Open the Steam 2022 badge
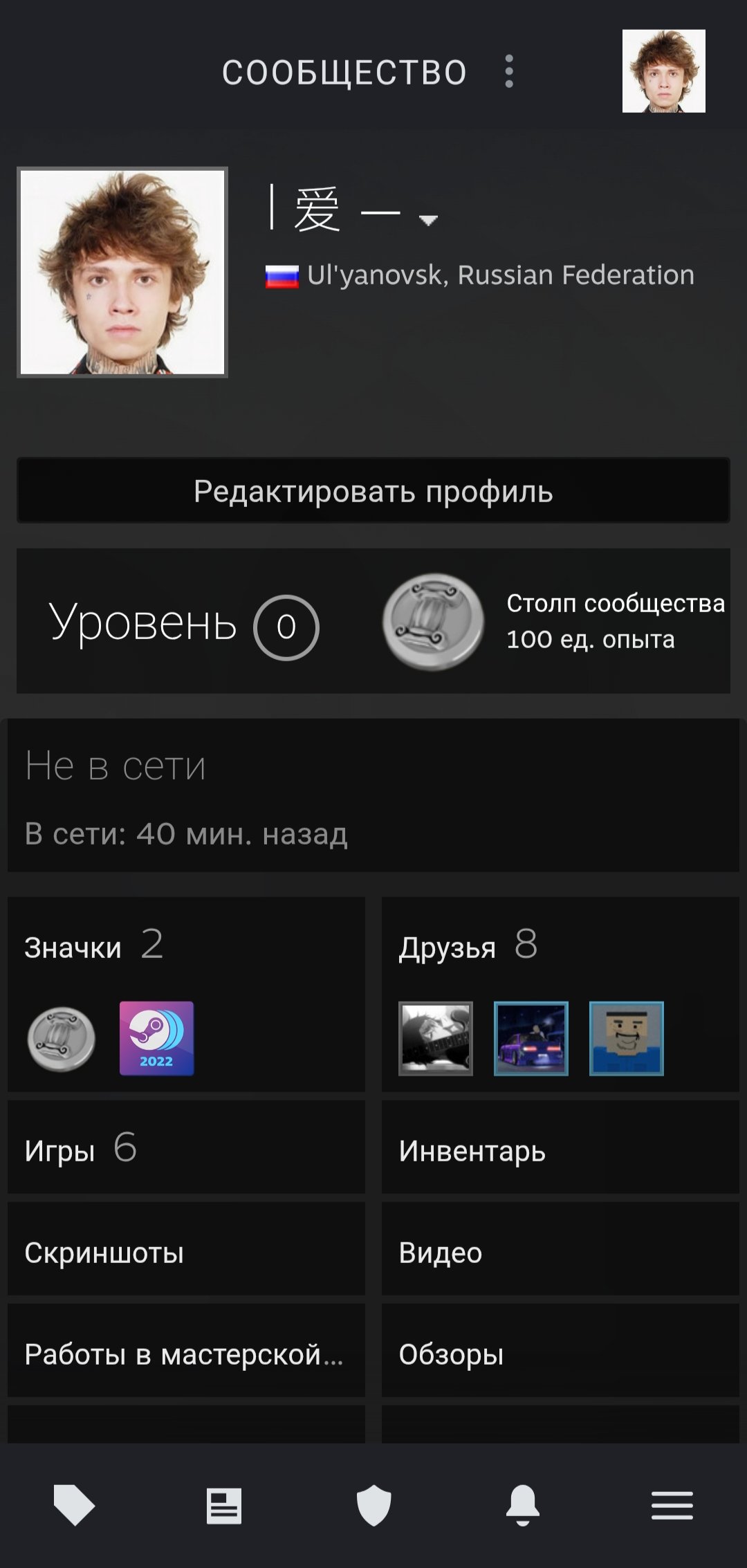Image resolution: width=747 pixels, height=1568 pixels. pos(157,1038)
